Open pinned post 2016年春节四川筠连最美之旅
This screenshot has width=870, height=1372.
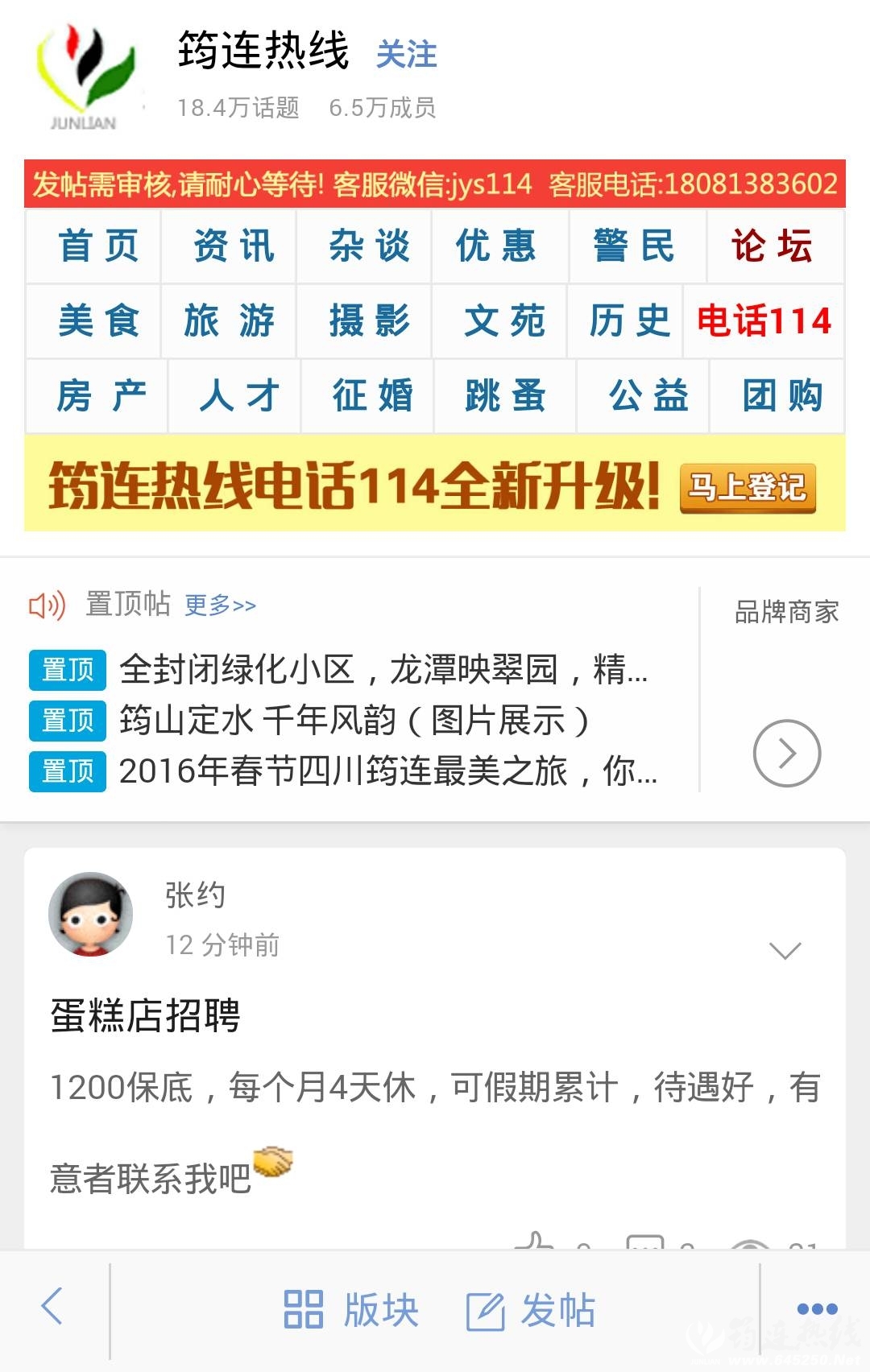(x=387, y=771)
